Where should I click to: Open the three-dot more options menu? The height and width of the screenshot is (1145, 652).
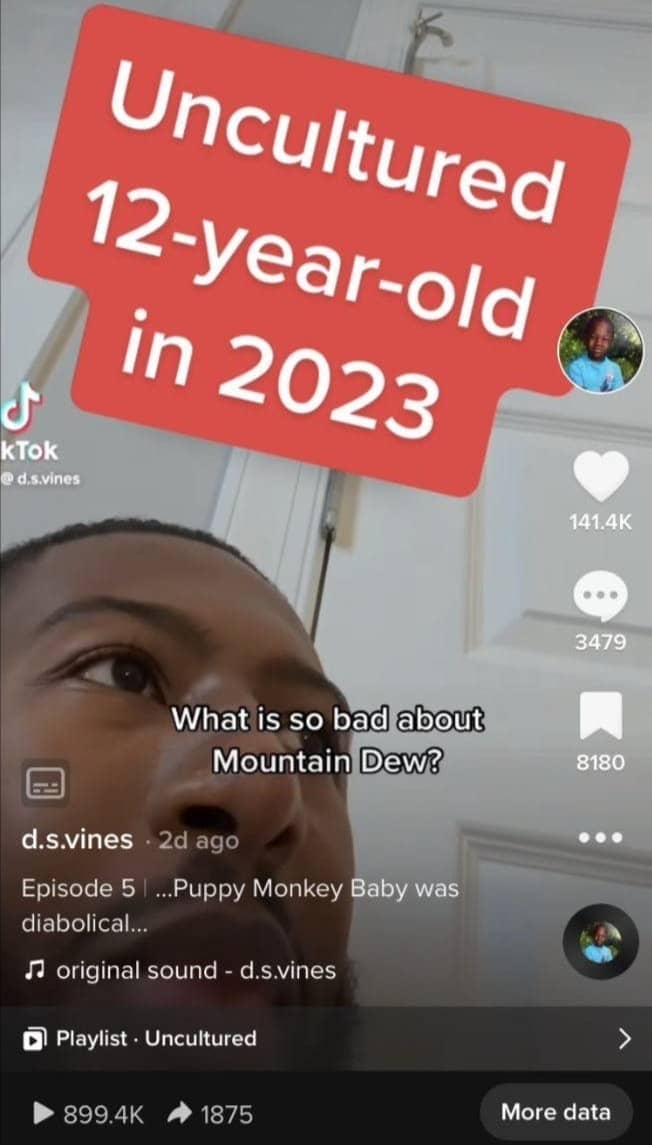[601, 836]
